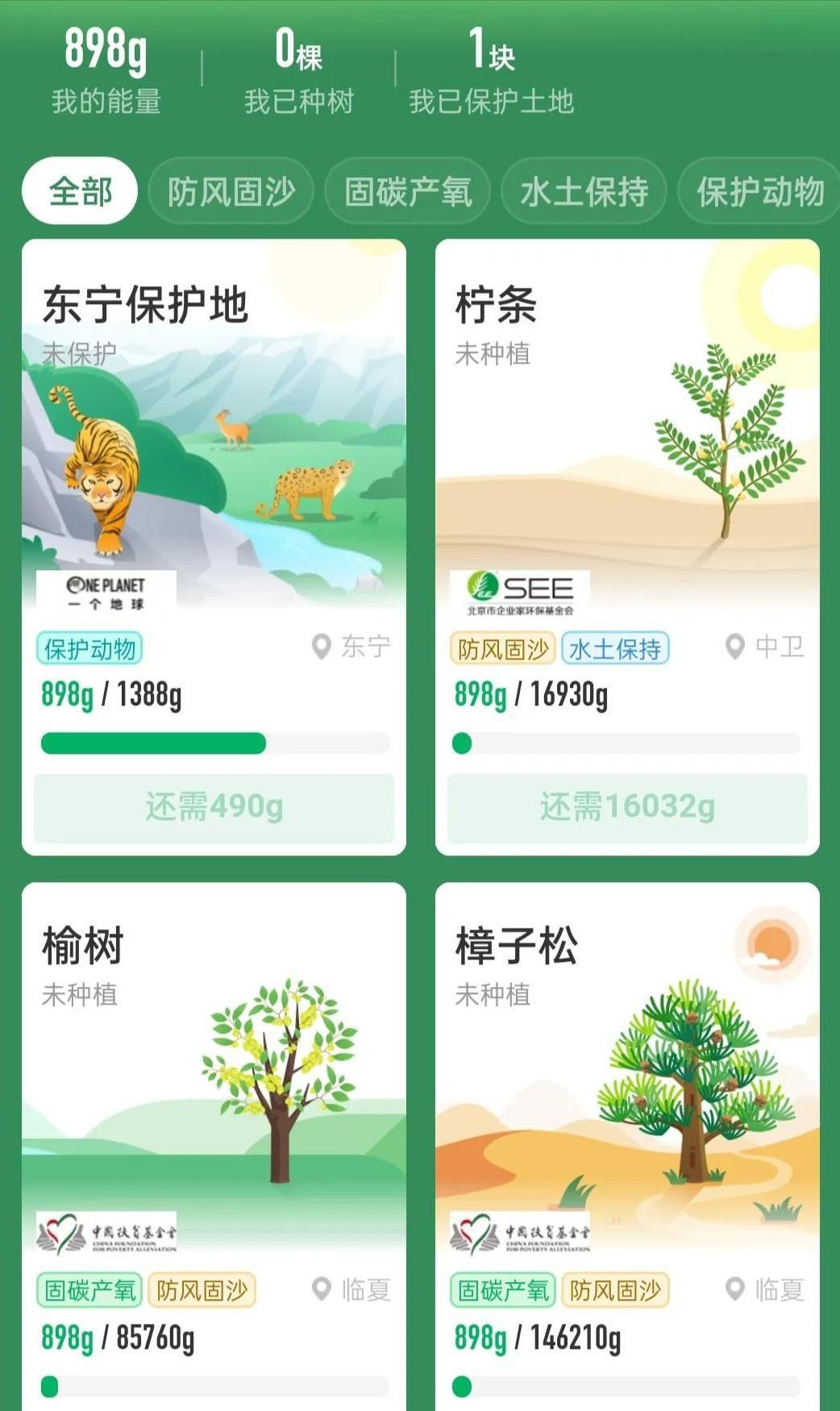Switch to the 防风固沙 category
The width and height of the screenshot is (840, 1411).
[x=231, y=192]
